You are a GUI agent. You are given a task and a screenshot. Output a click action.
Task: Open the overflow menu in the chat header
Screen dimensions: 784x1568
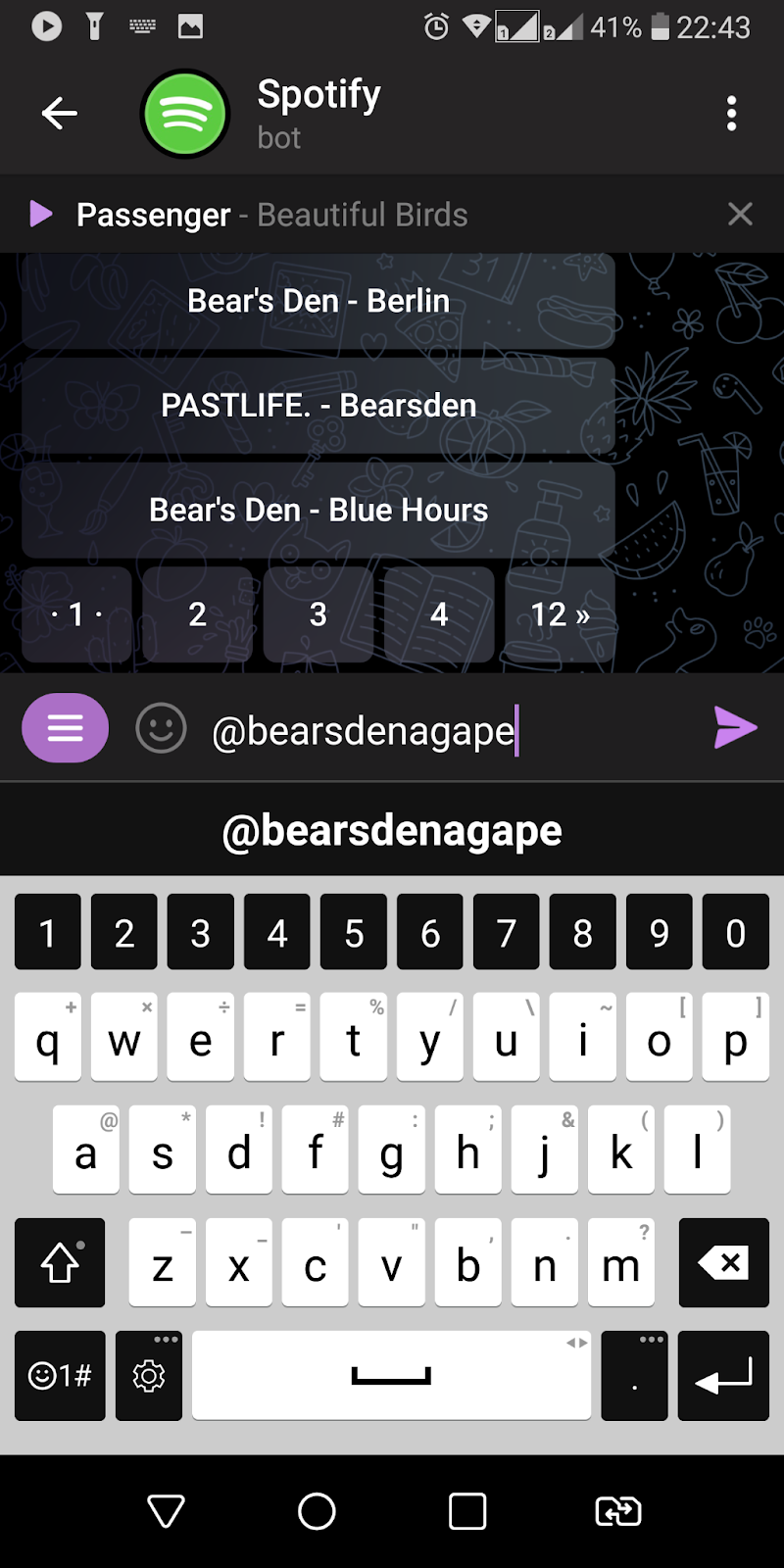731,114
